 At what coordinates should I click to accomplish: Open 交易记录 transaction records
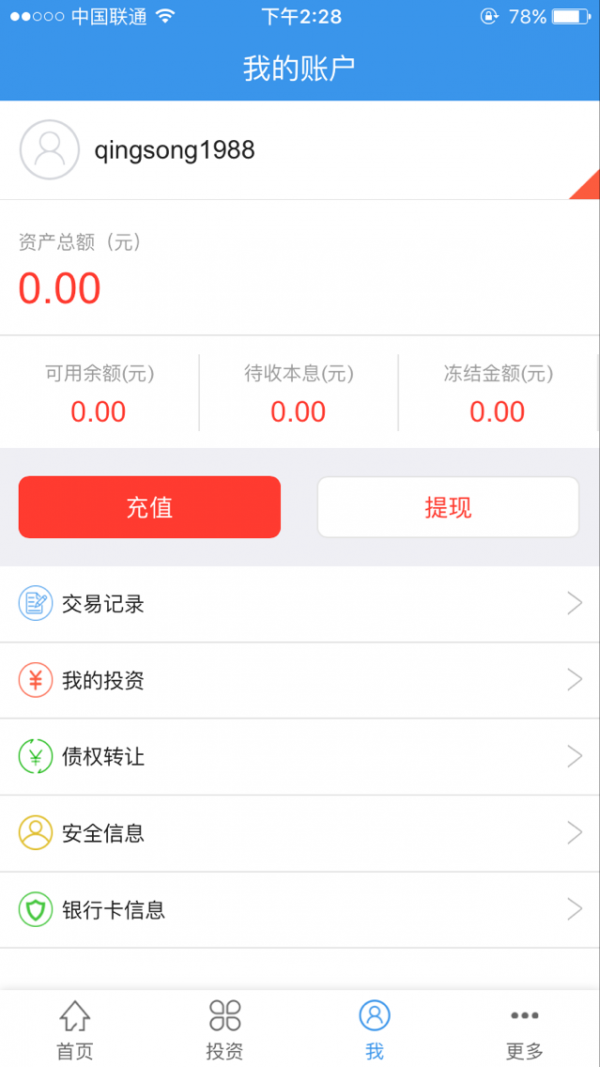click(300, 604)
